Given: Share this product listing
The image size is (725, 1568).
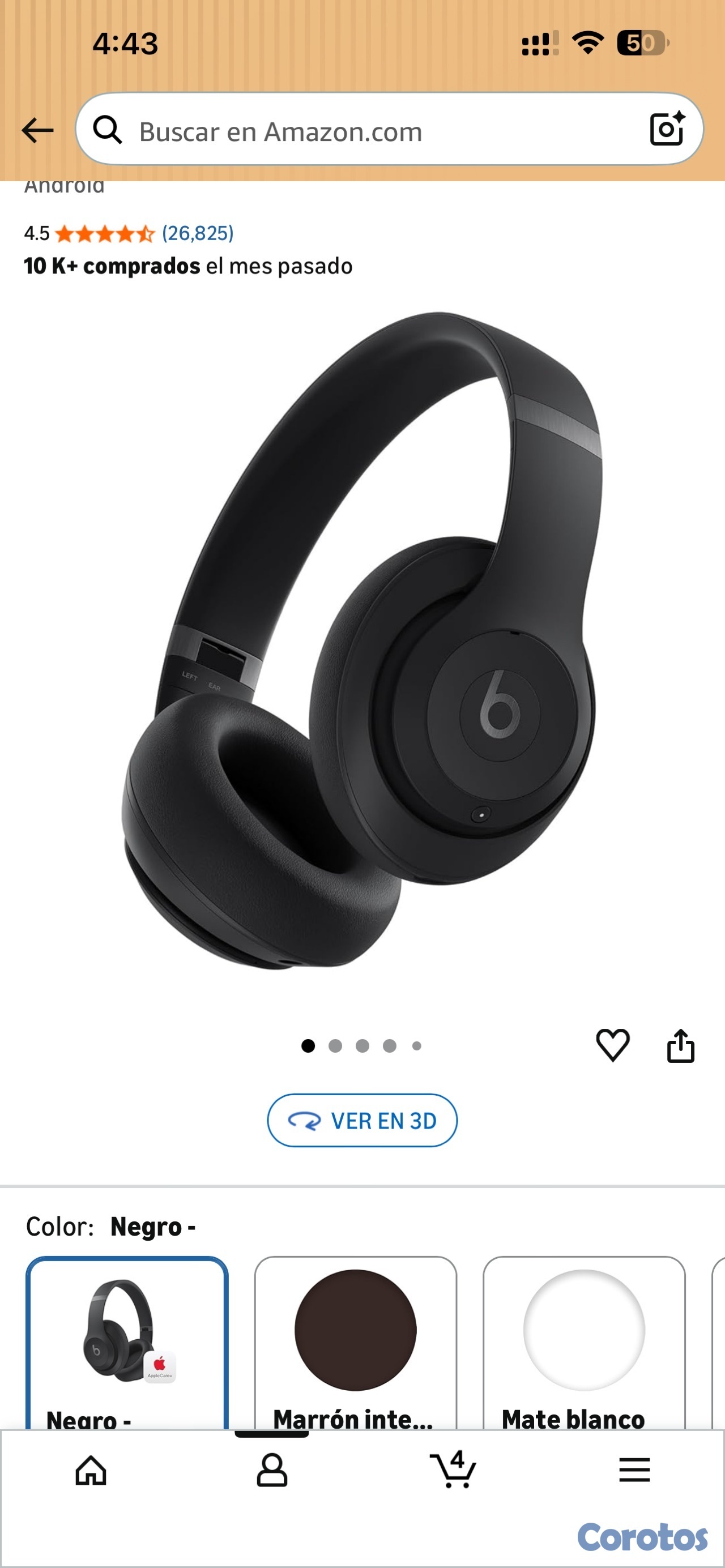Looking at the screenshot, I should (680, 1045).
